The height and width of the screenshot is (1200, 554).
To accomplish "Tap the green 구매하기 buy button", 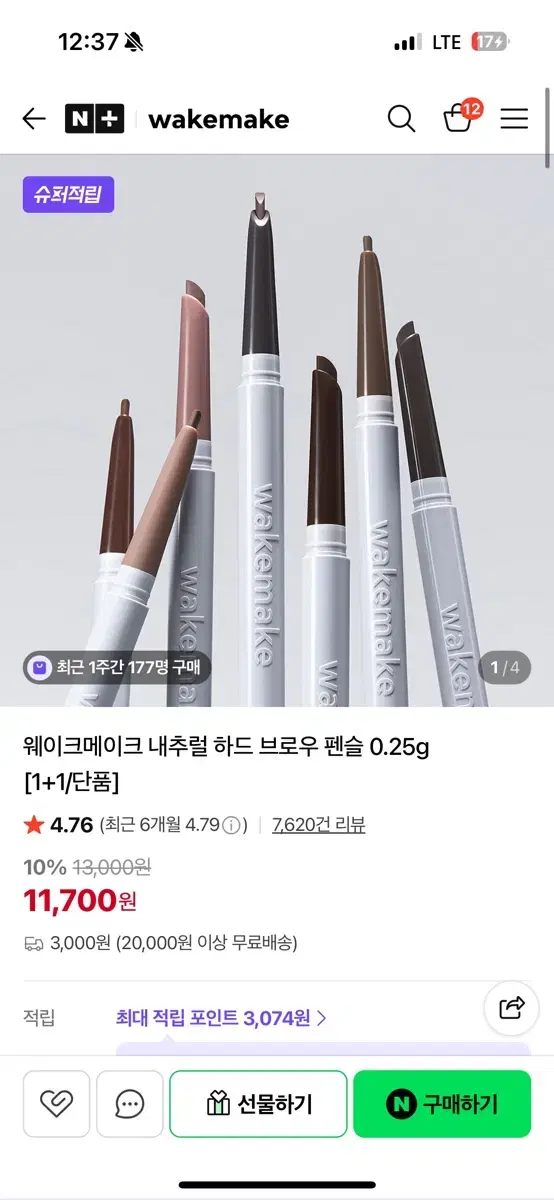I will point(442,1104).
